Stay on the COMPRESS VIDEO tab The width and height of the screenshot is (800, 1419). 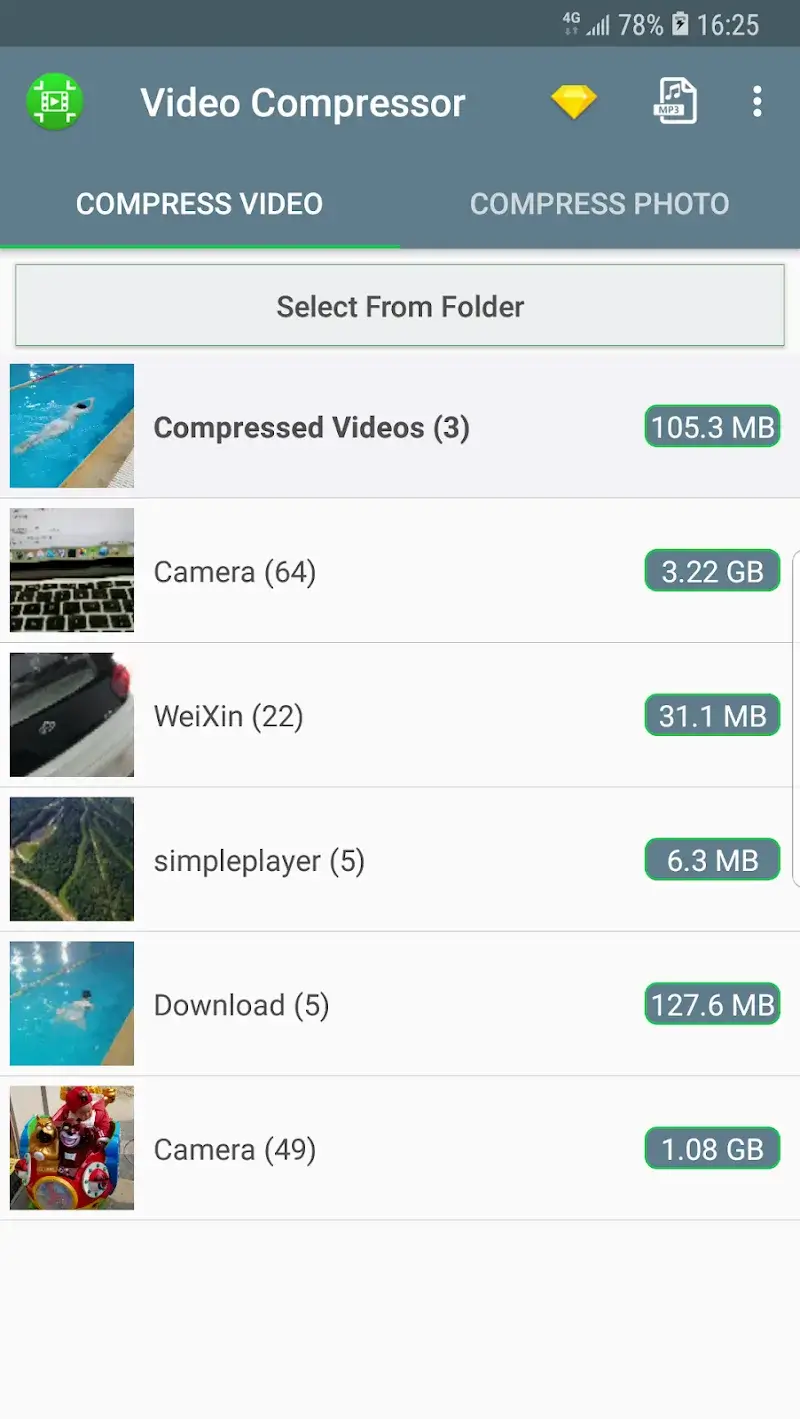click(200, 203)
